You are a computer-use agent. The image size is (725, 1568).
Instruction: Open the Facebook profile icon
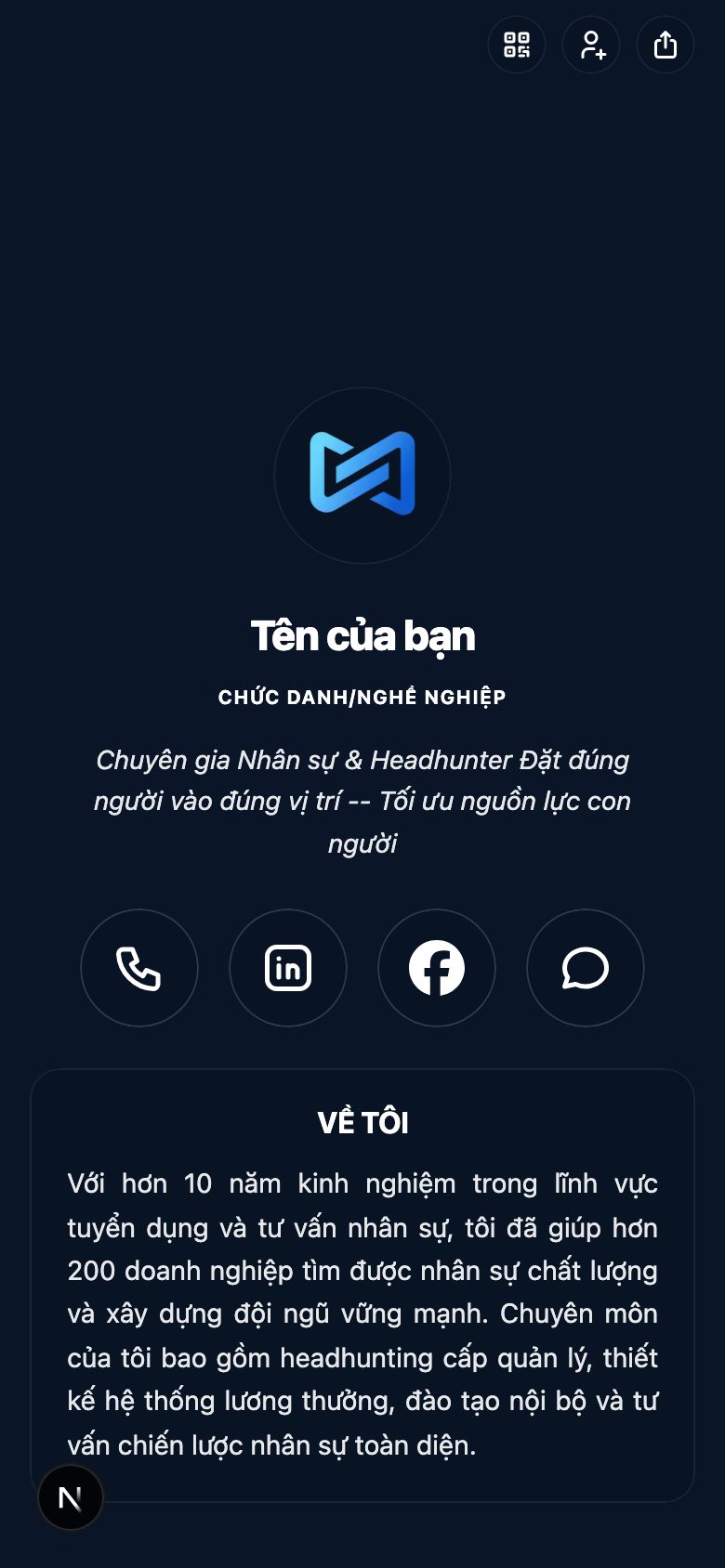437,968
